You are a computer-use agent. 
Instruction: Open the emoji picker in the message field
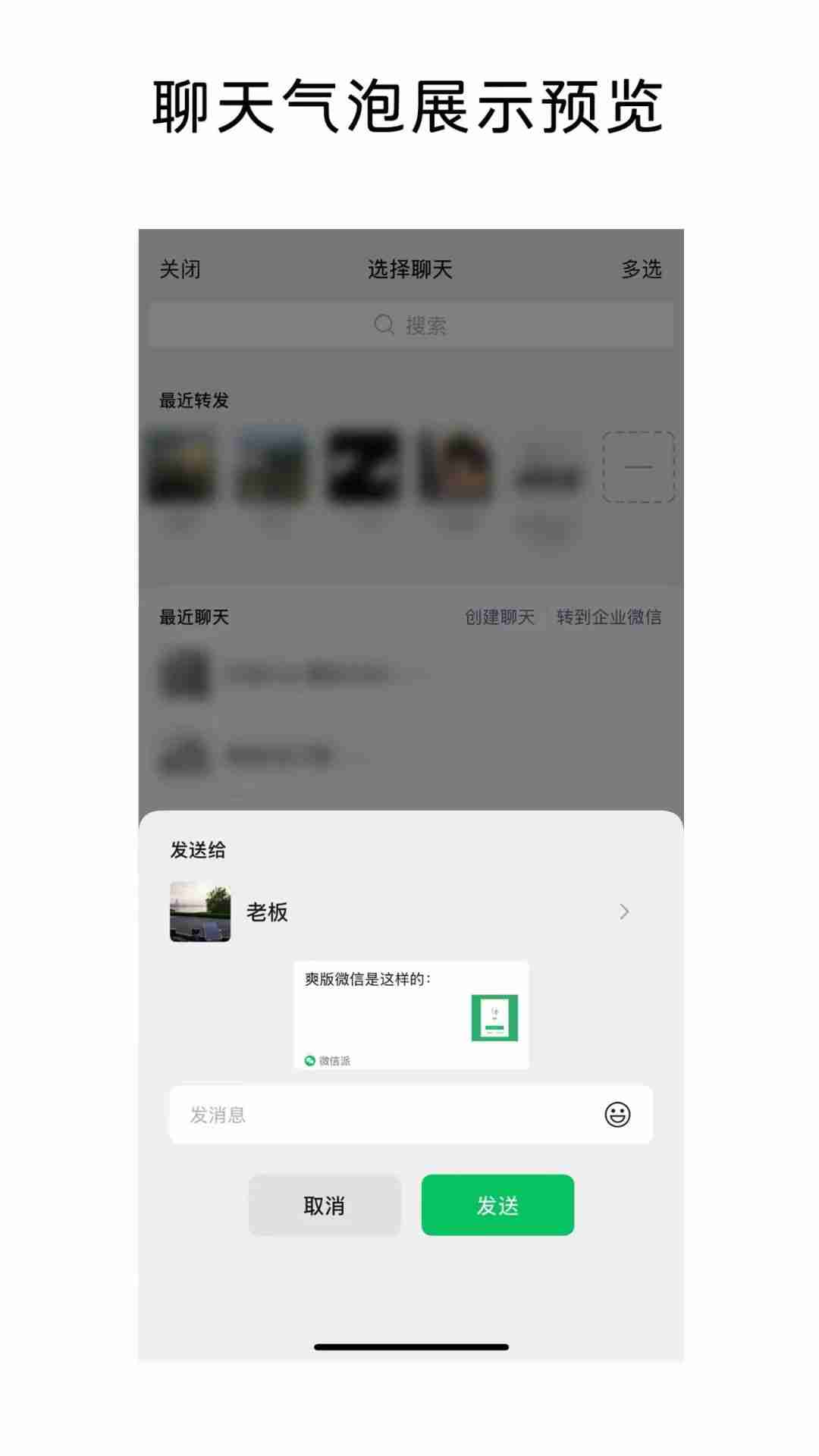click(620, 1115)
